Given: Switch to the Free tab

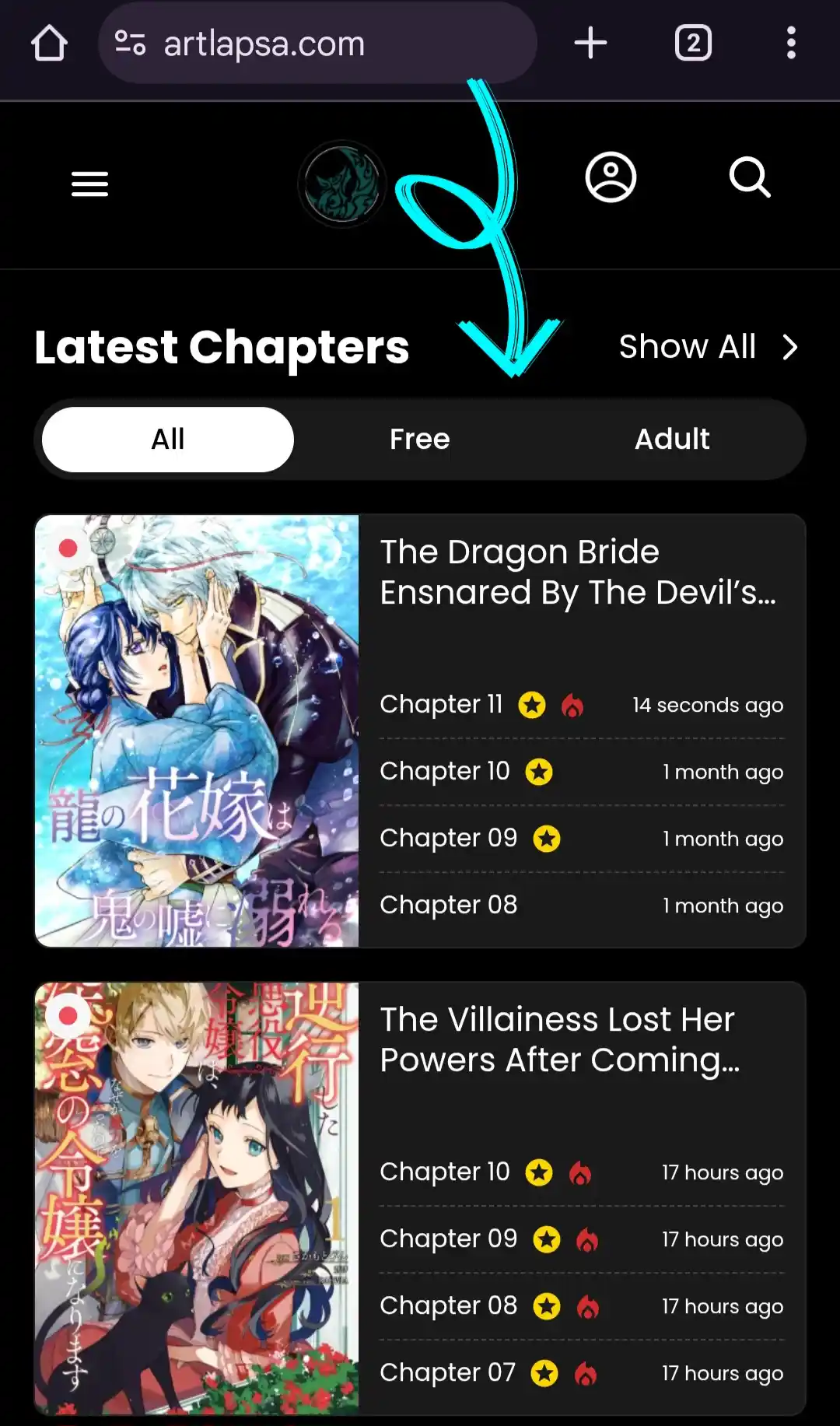Looking at the screenshot, I should click(420, 440).
